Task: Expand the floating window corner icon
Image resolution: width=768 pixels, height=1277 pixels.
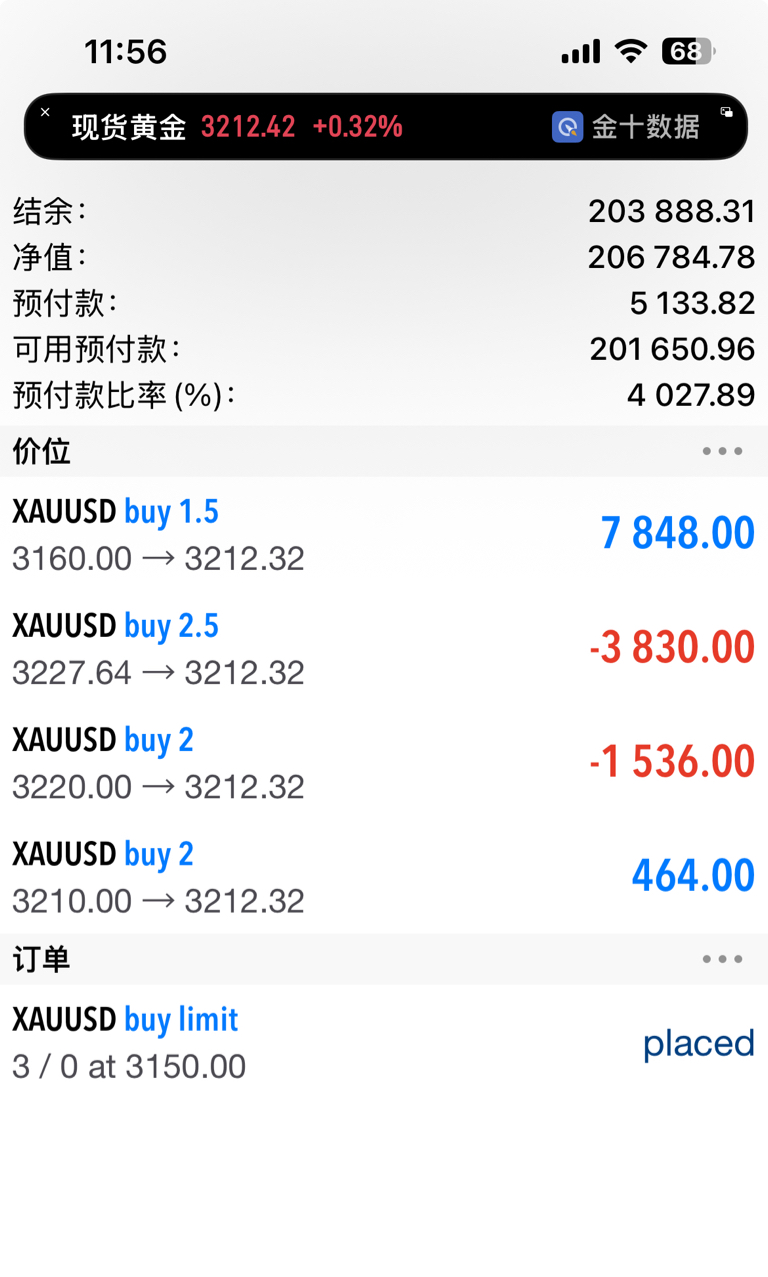Action: pos(727,113)
